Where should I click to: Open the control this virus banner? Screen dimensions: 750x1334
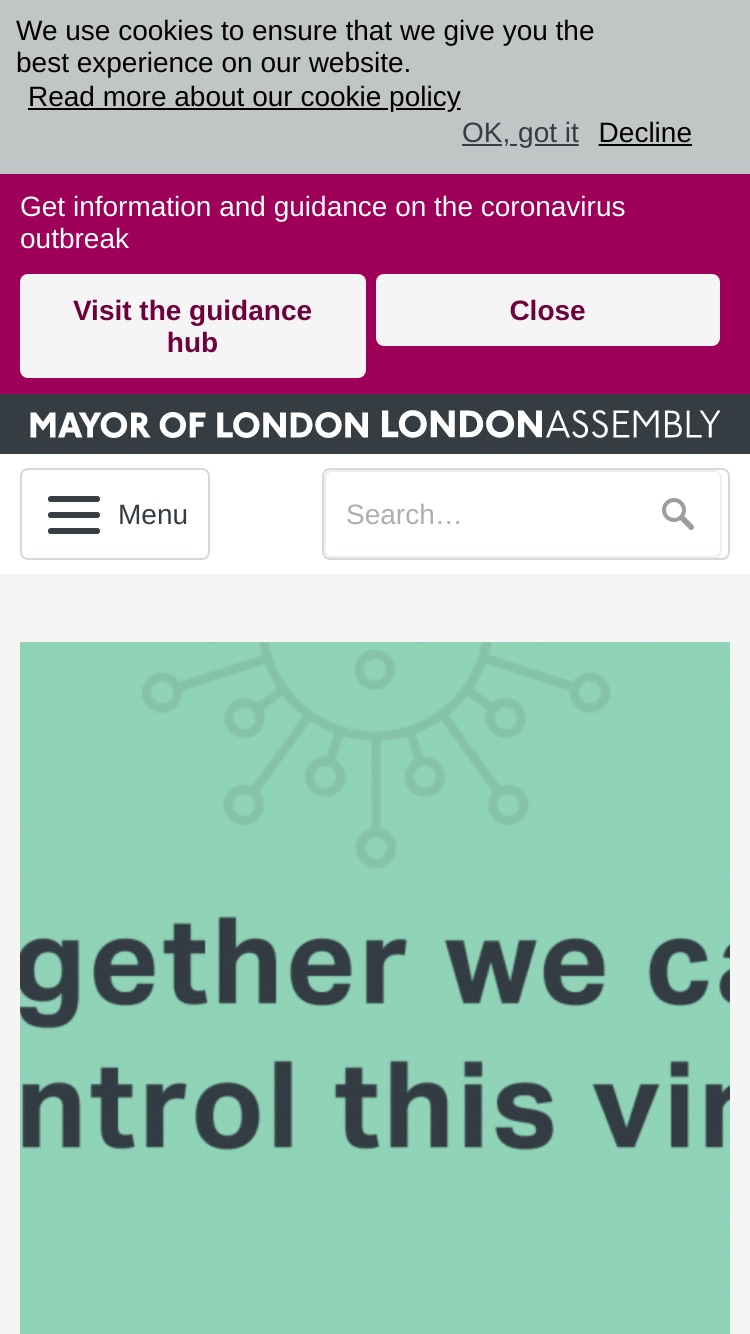coord(375,988)
